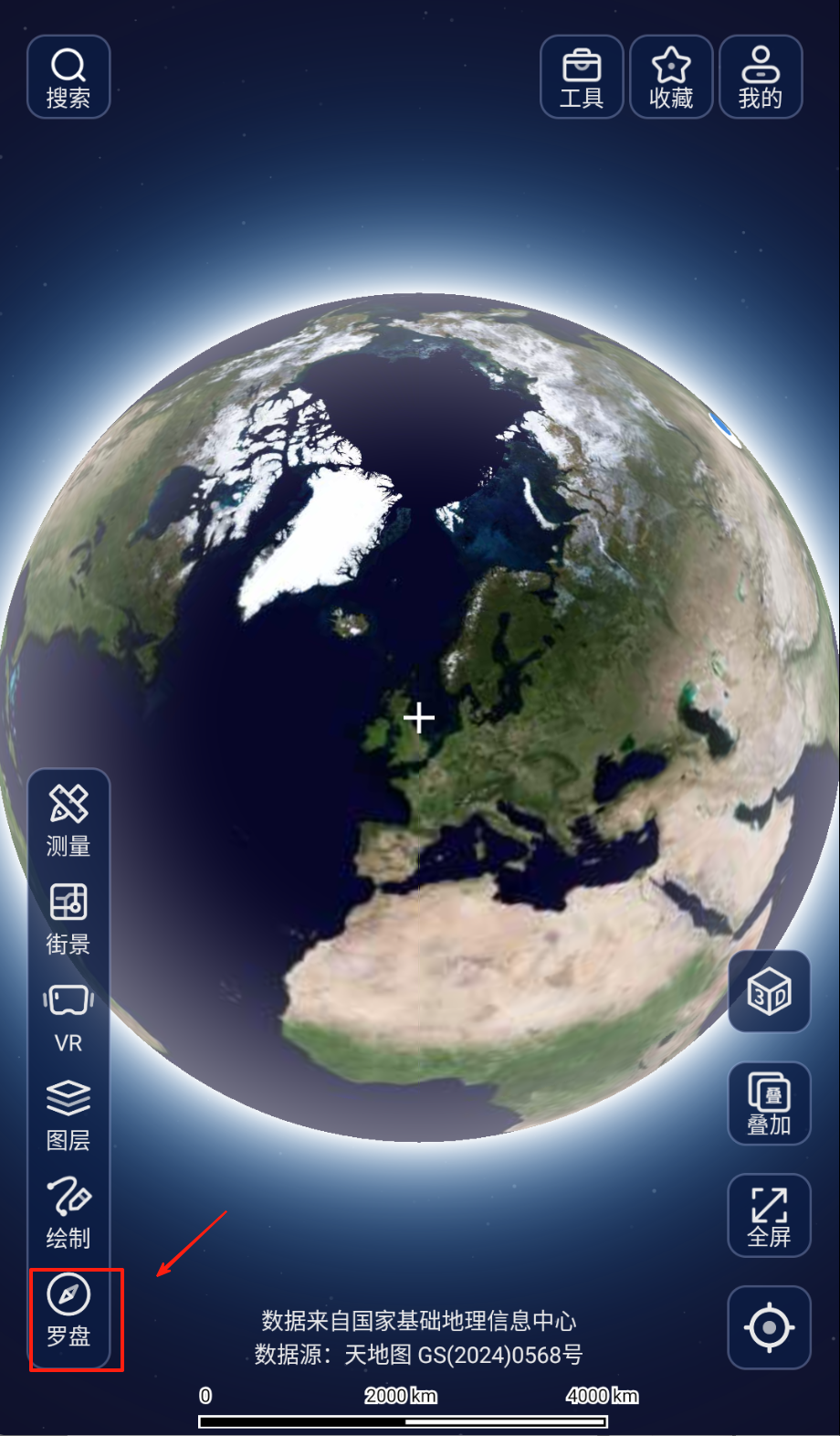Open the 工具 toolbox
Image resolution: width=840 pixels, height=1436 pixels.
[582, 78]
